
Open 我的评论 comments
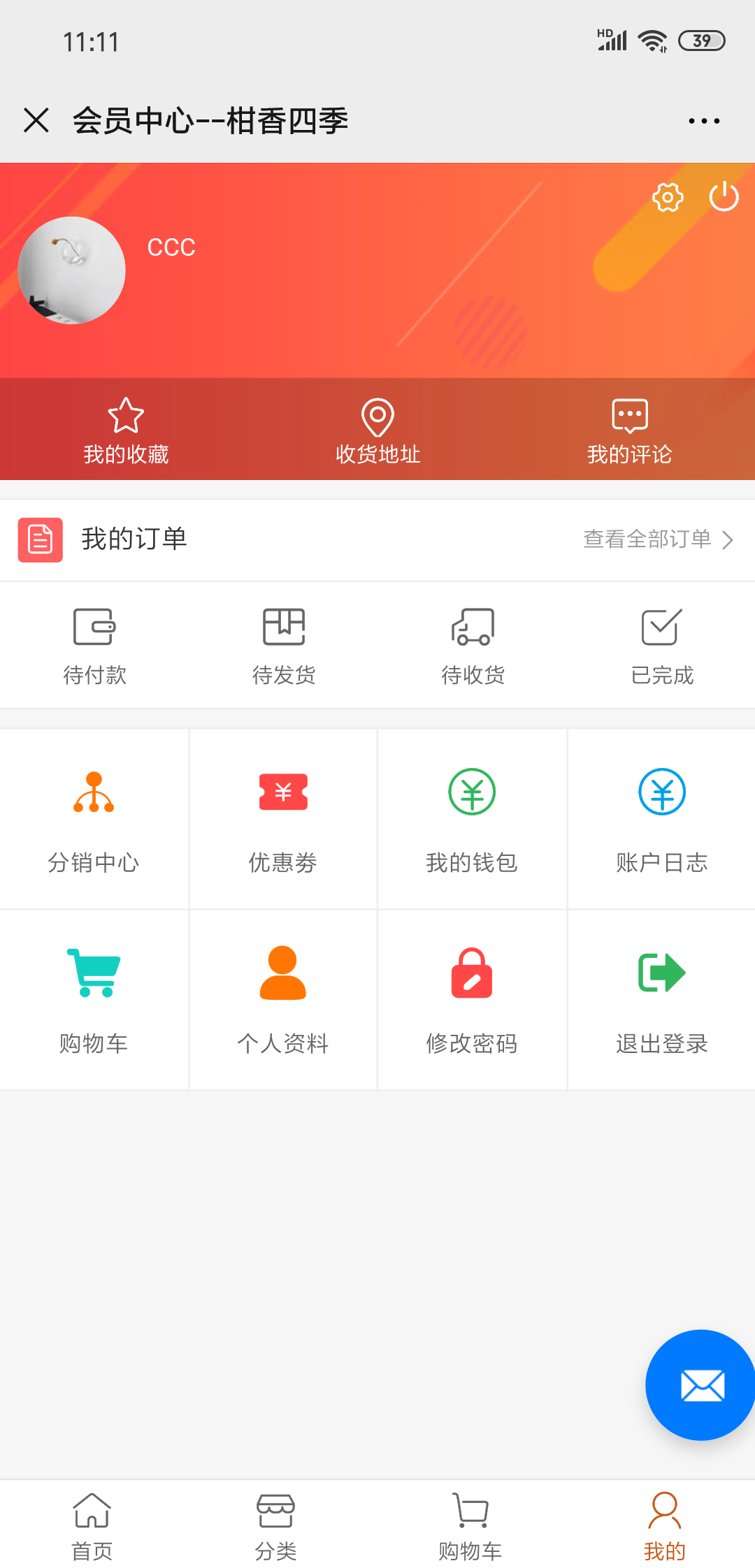point(629,430)
